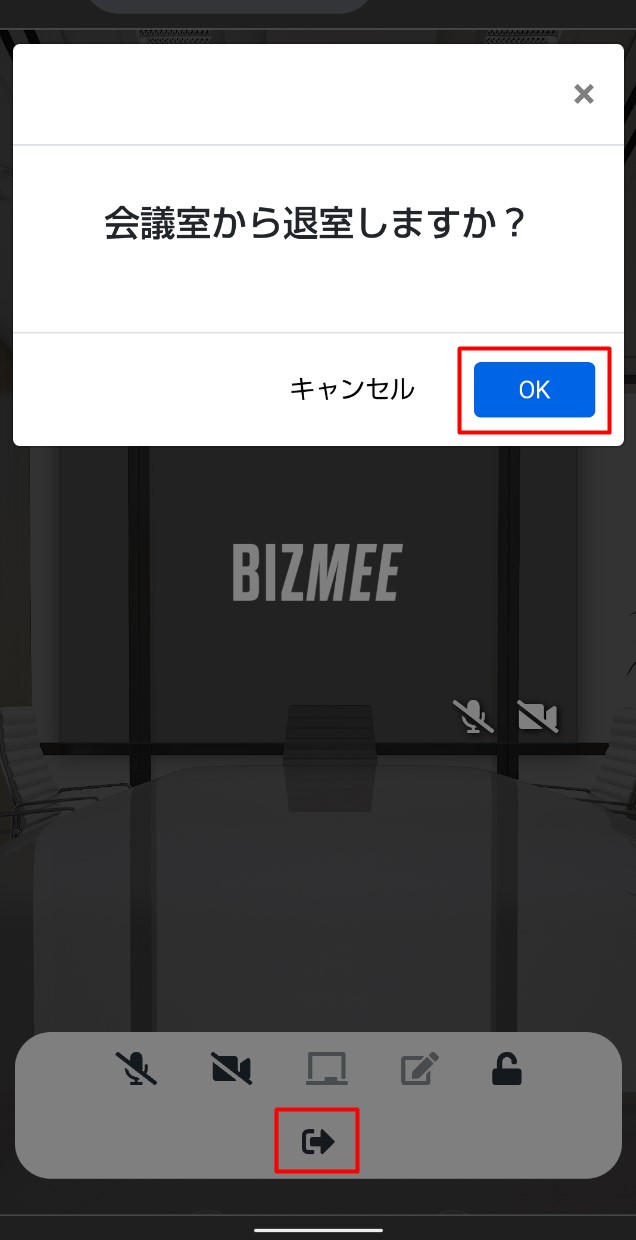The height and width of the screenshot is (1240, 636).
Task: Open the whiteboard edit tool
Action: [x=419, y=1069]
